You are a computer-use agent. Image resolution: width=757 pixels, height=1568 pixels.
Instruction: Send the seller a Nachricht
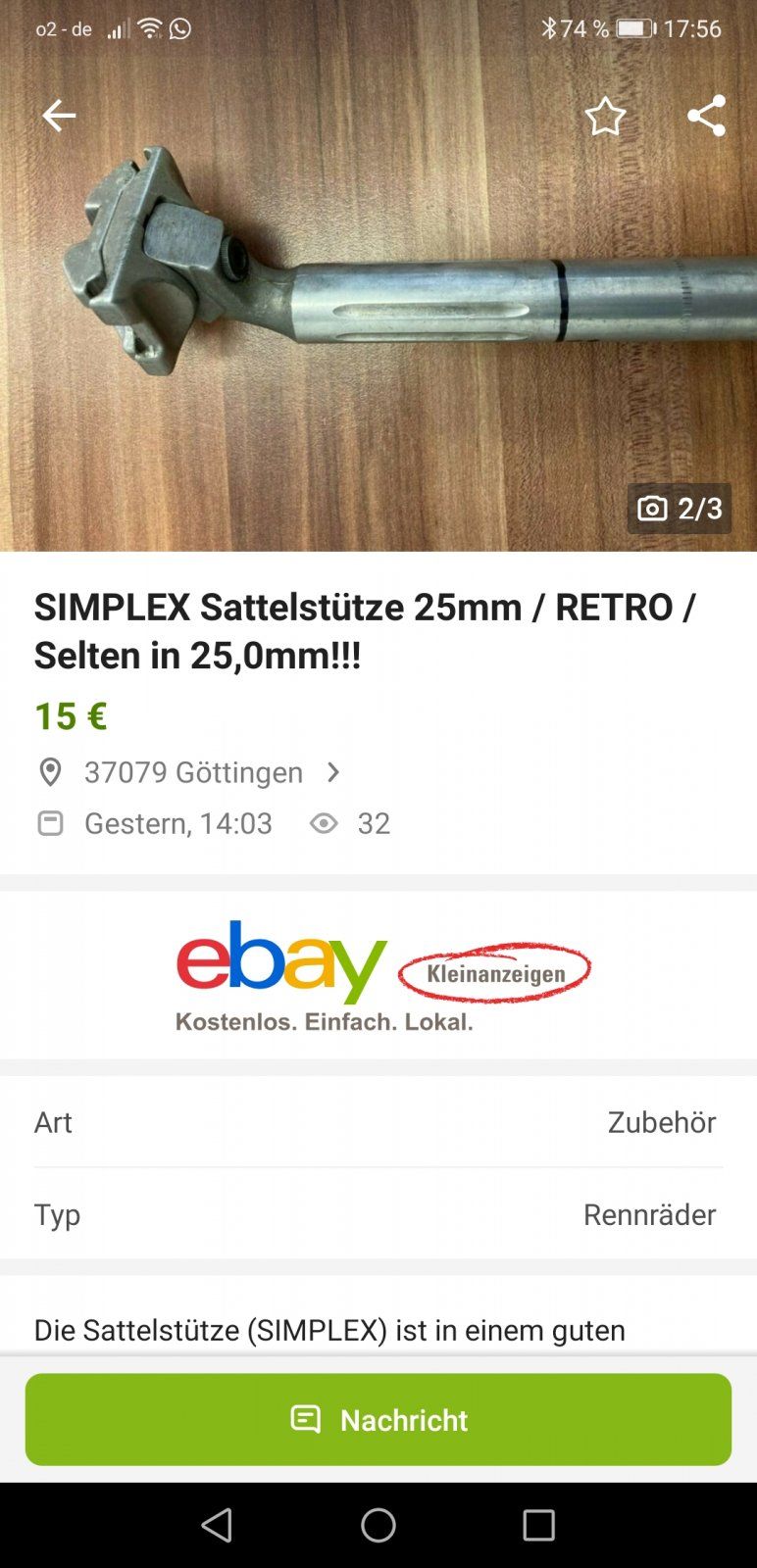click(x=378, y=1419)
